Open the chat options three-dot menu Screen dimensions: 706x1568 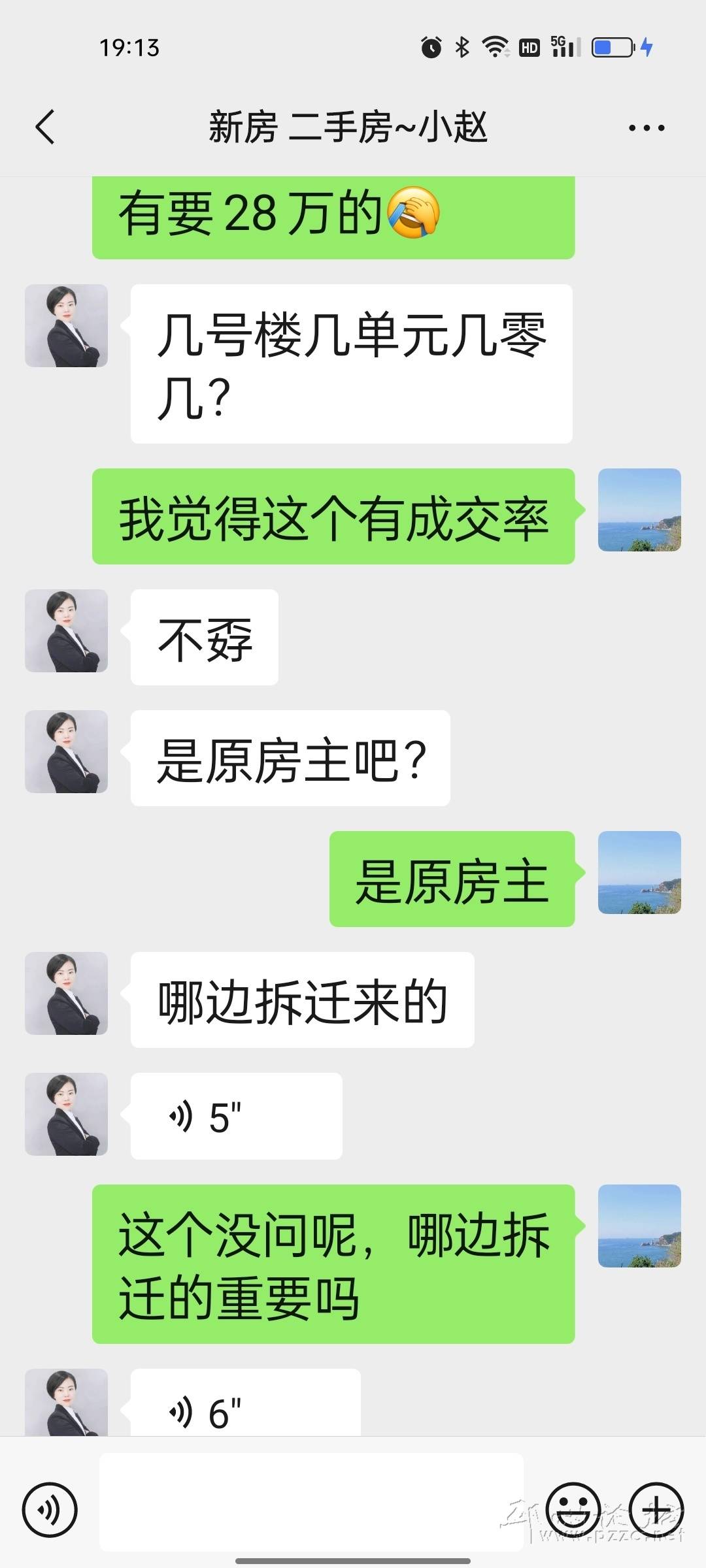coord(647,128)
